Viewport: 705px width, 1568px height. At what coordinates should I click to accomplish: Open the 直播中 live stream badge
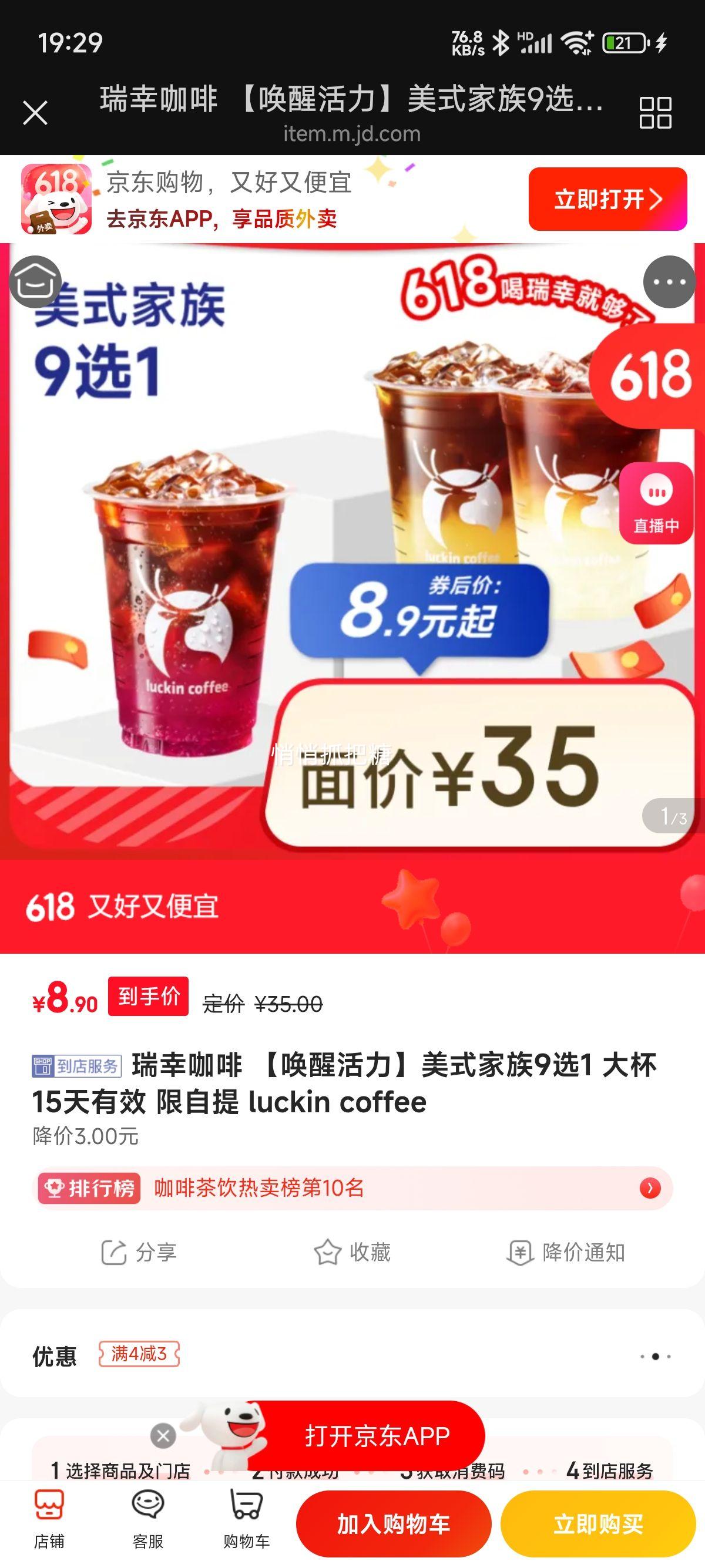(x=656, y=503)
